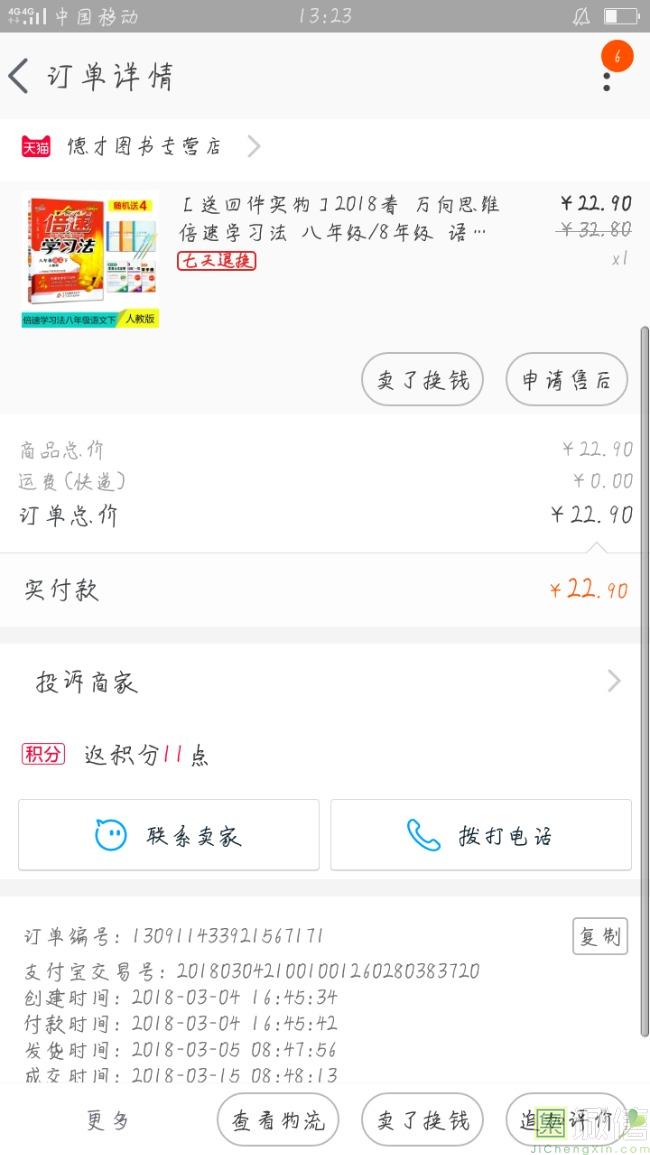This screenshot has width=650, height=1155.
Task: Tap 拨打电话 to call the seller
Action: [x=480, y=835]
